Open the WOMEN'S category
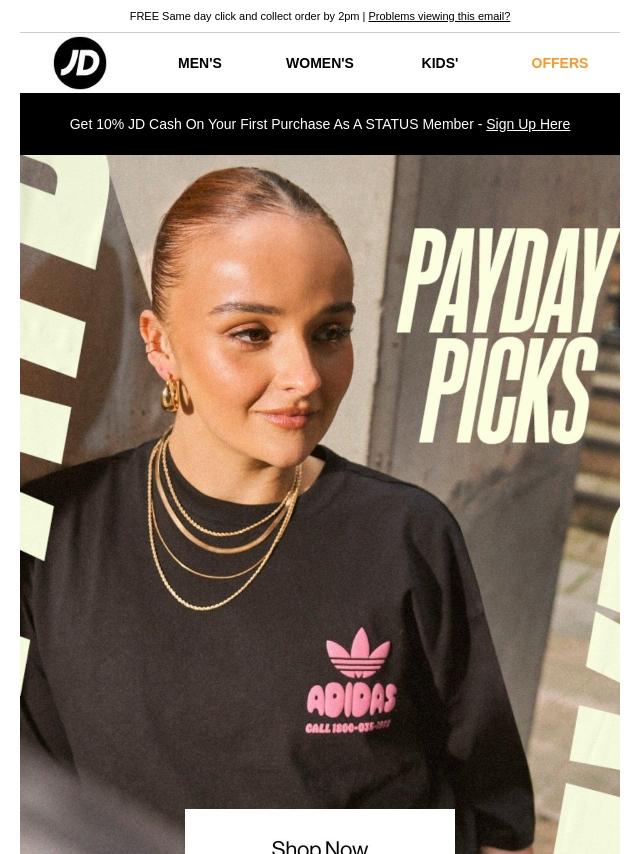 (x=319, y=63)
